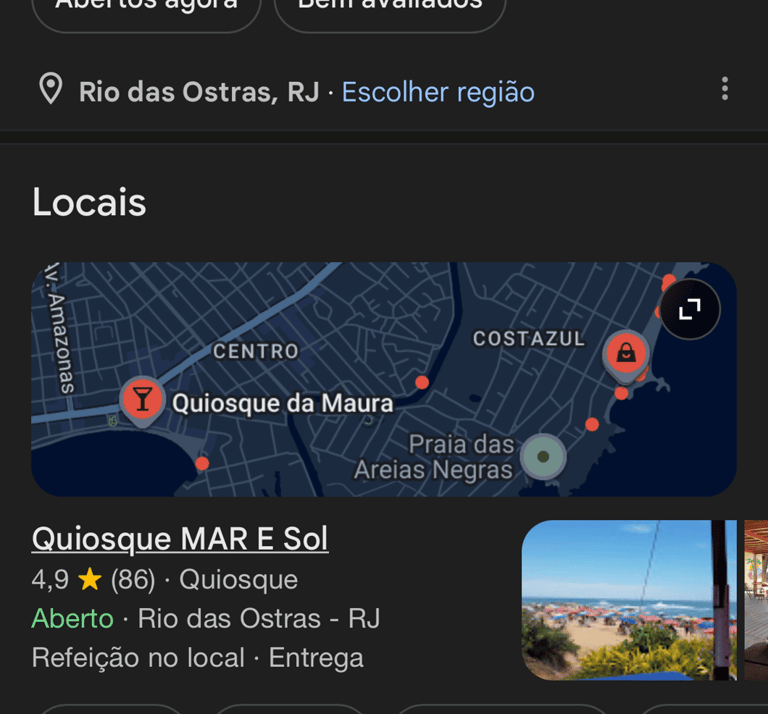
Task: Open the Quiosque MAR E Sol listing
Action: (x=180, y=539)
